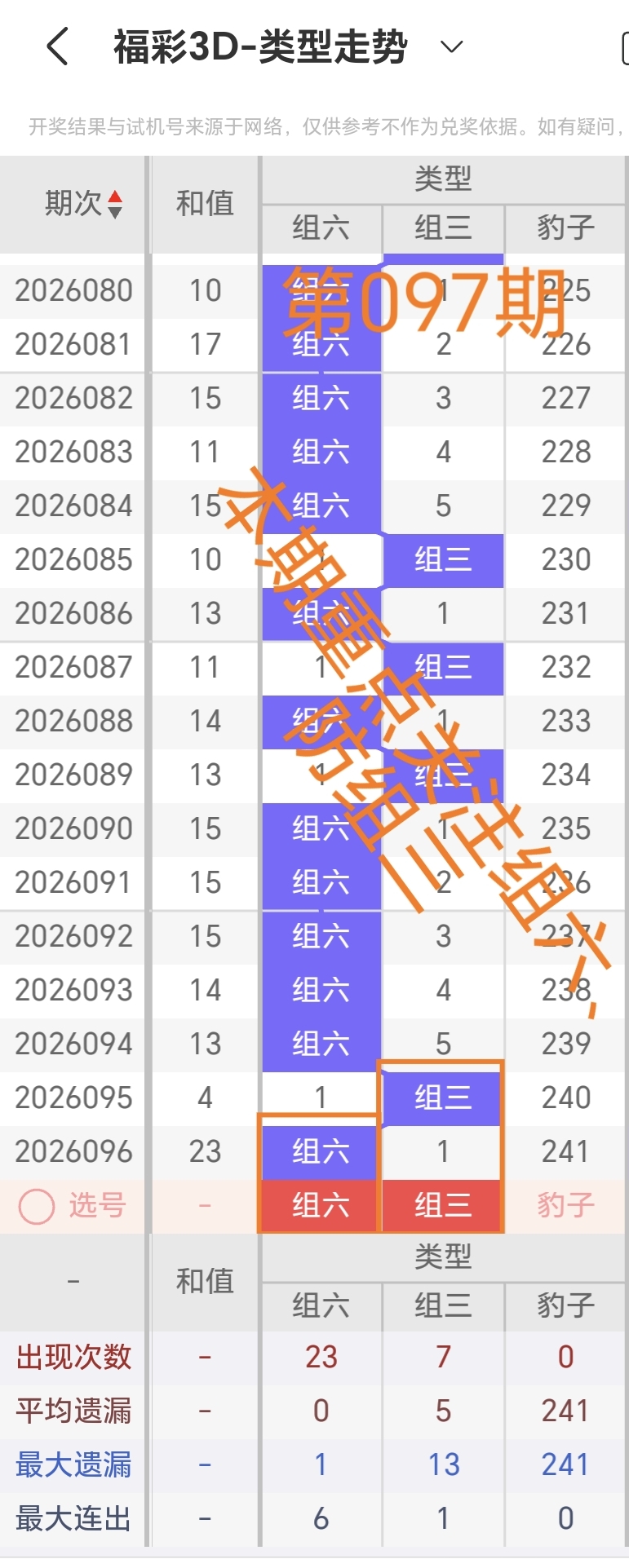Sort periods descending with the black triangle
The height and width of the screenshot is (1568, 629).
[116, 210]
